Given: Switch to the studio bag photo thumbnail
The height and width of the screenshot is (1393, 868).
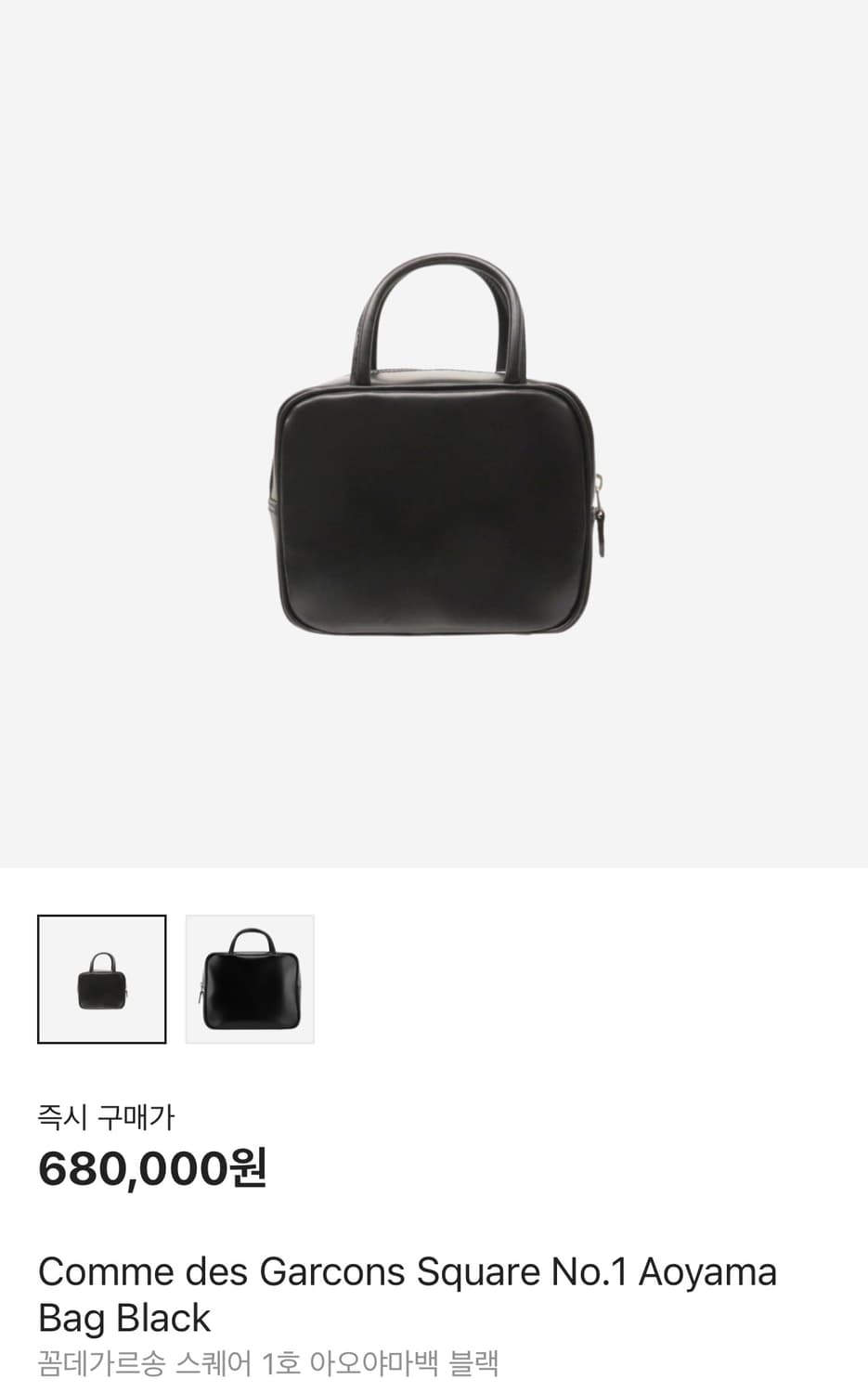Looking at the screenshot, I should tap(250, 980).
